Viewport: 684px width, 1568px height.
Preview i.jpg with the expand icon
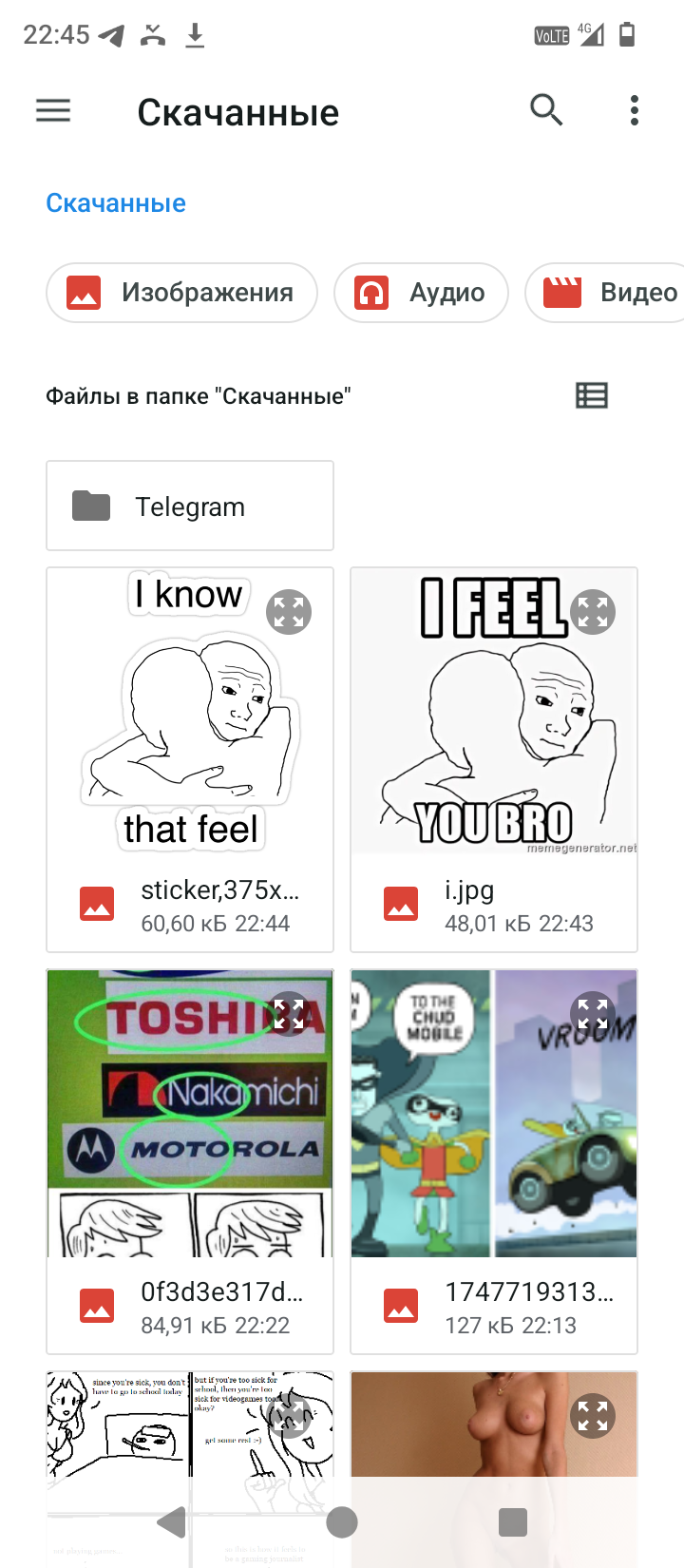tap(593, 612)
